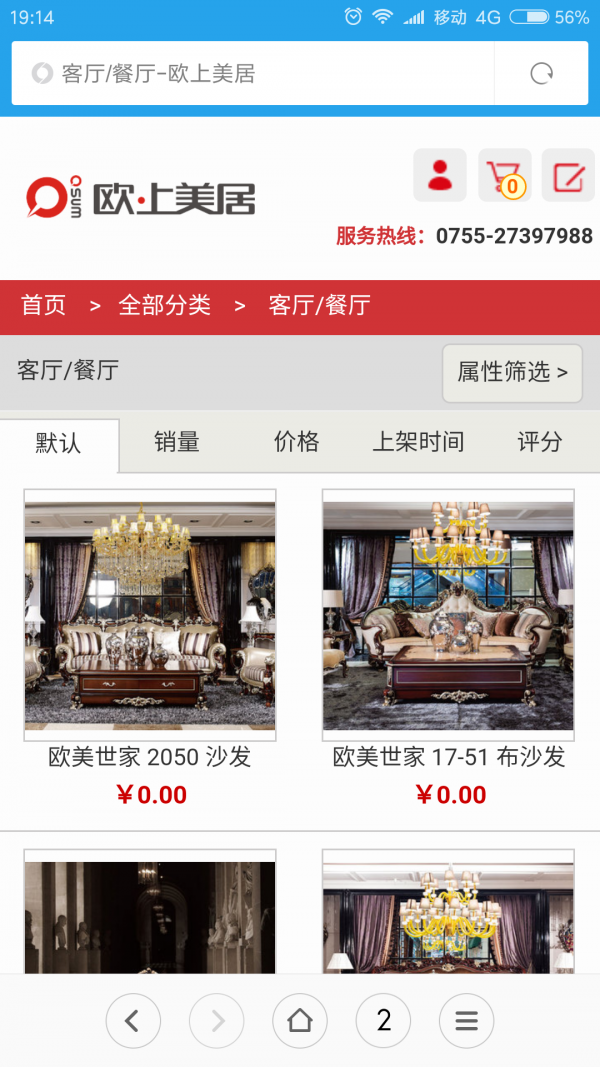
Task: Open the user account icon
Action: click(439, 176)
